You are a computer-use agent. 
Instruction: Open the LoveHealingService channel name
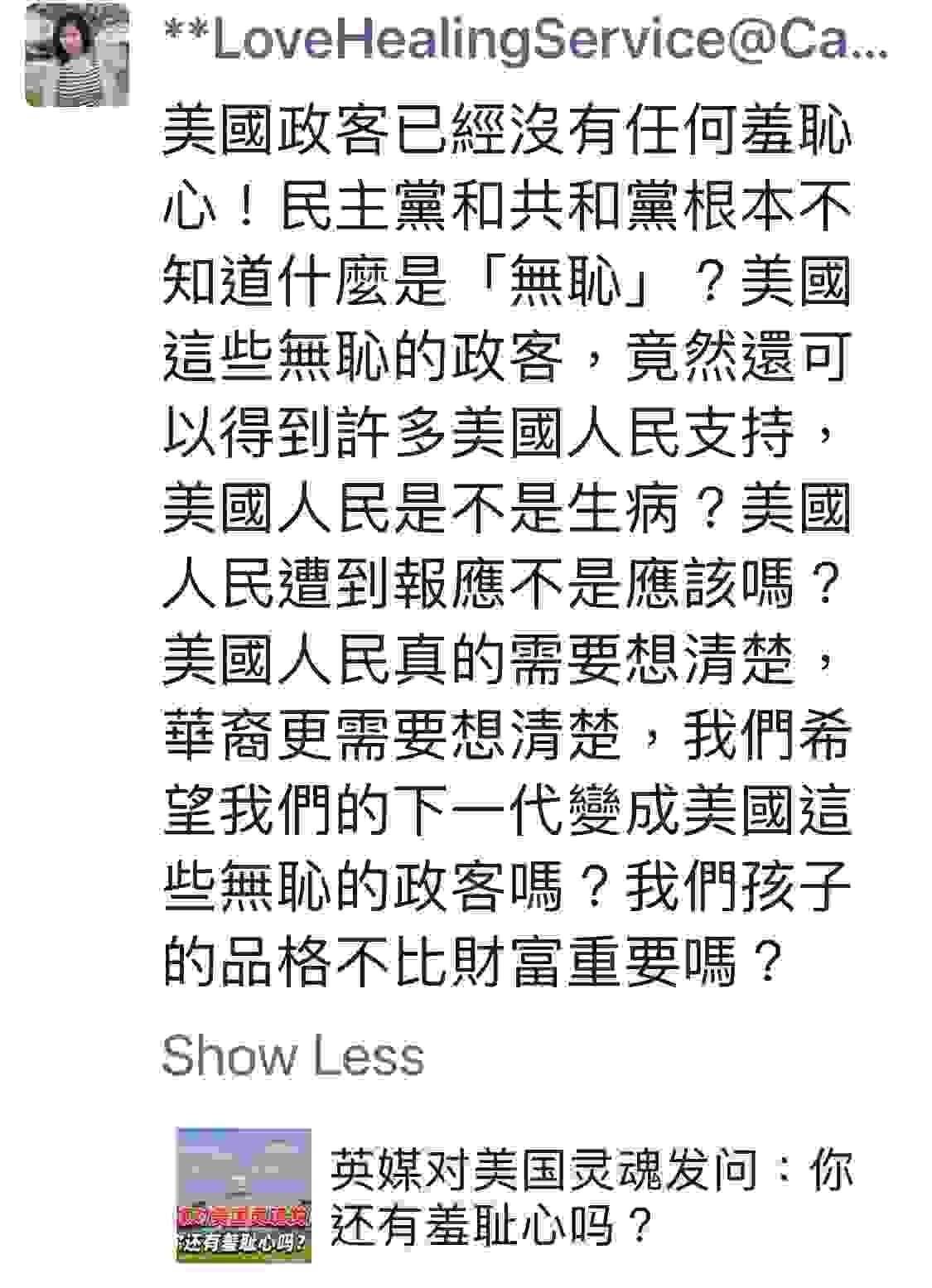pos(525,41)
